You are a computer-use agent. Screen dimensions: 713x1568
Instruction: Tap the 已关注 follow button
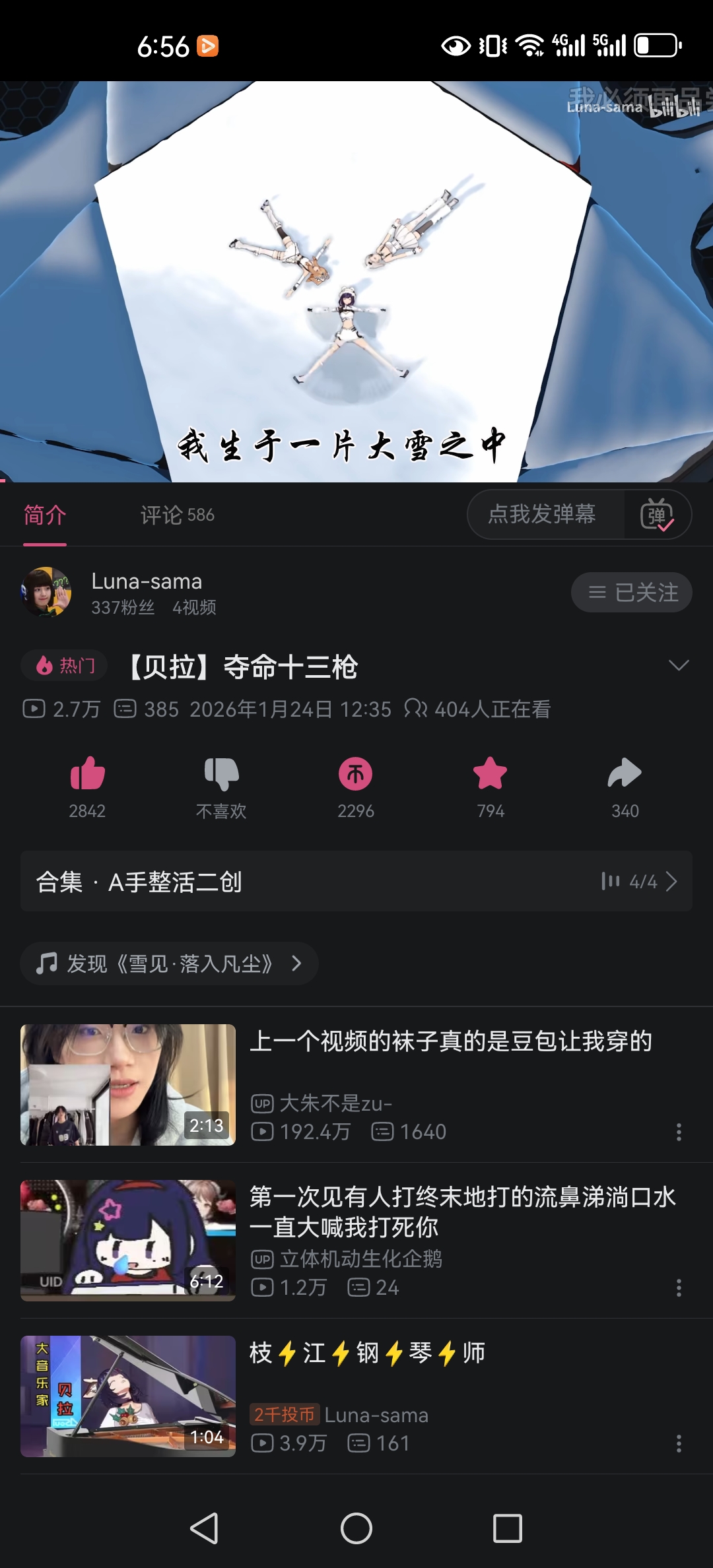click(631, 592)
